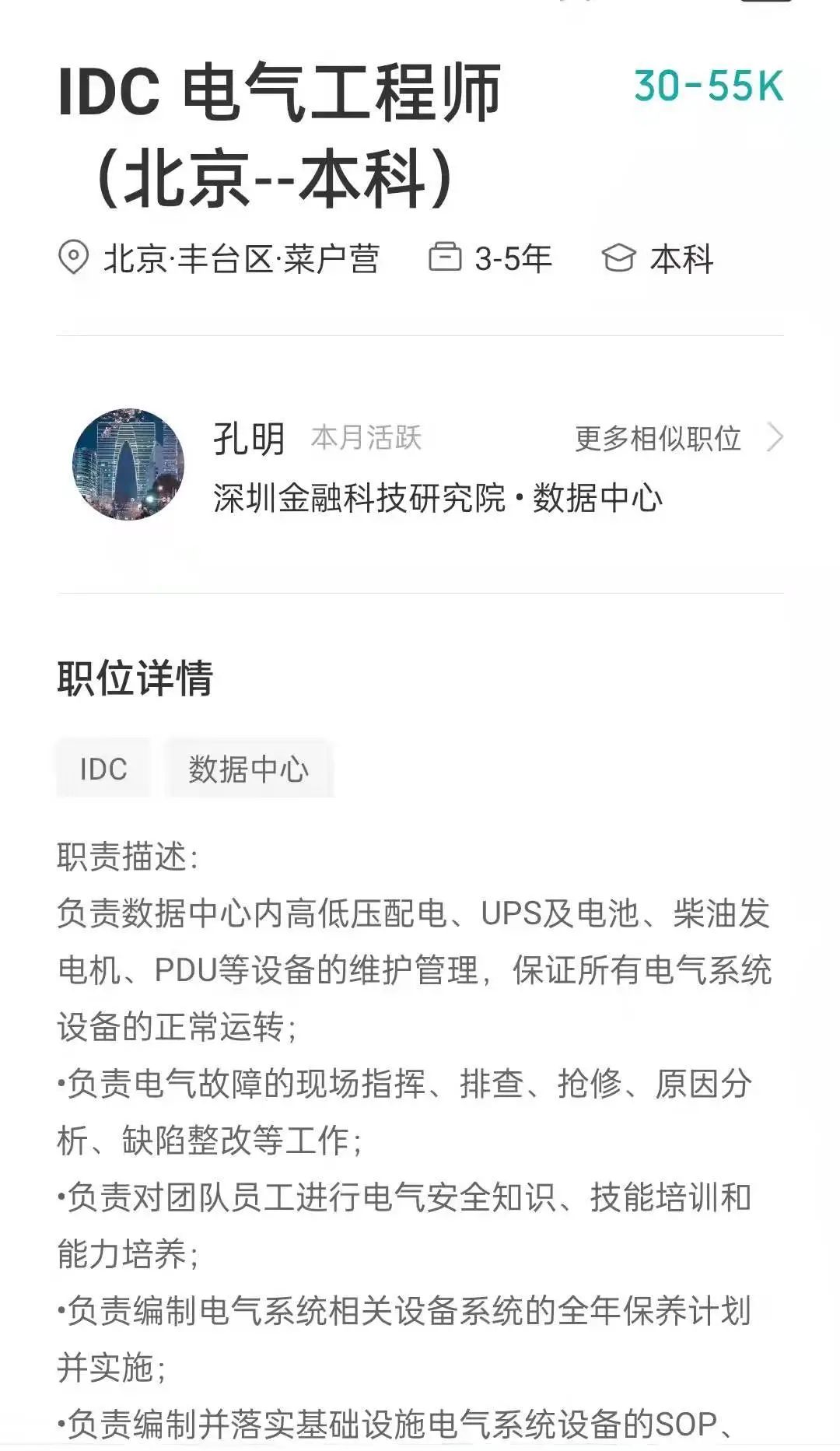The image size is (840, 1451).
Task: Tap the graduation cap icon beside 本科
Action: pos(618,258)
